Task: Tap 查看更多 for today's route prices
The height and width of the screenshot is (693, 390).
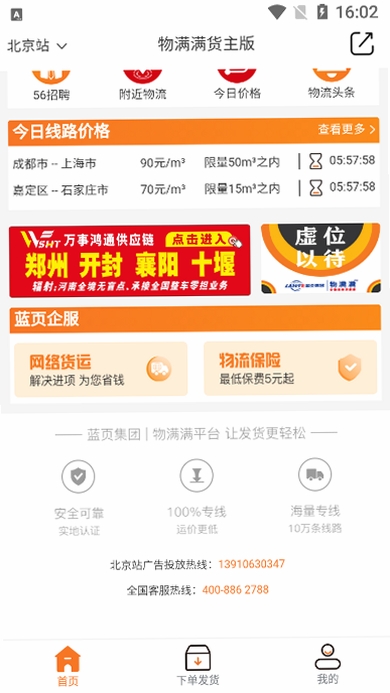Action: [346, 129]
